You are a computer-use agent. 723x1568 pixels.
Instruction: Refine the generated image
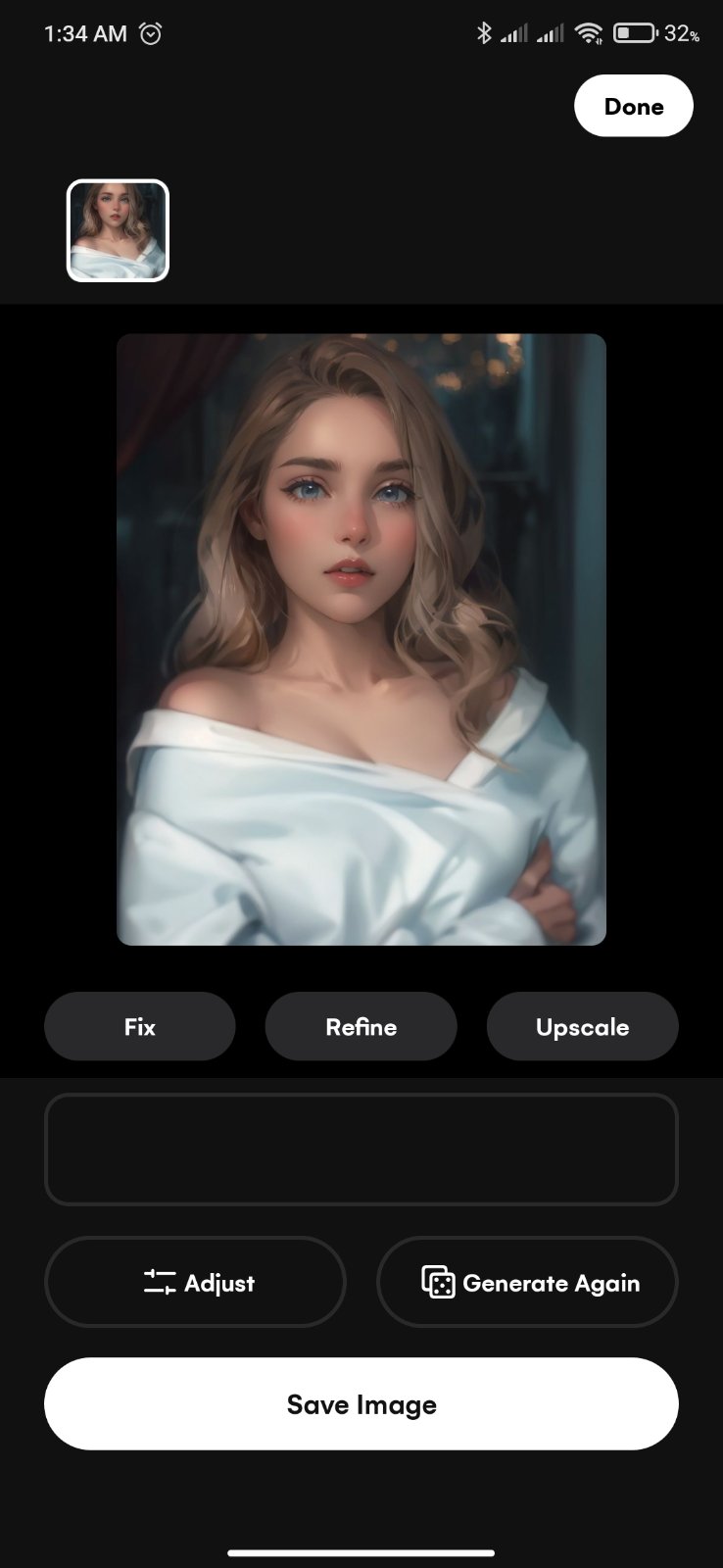(361, 1026)
